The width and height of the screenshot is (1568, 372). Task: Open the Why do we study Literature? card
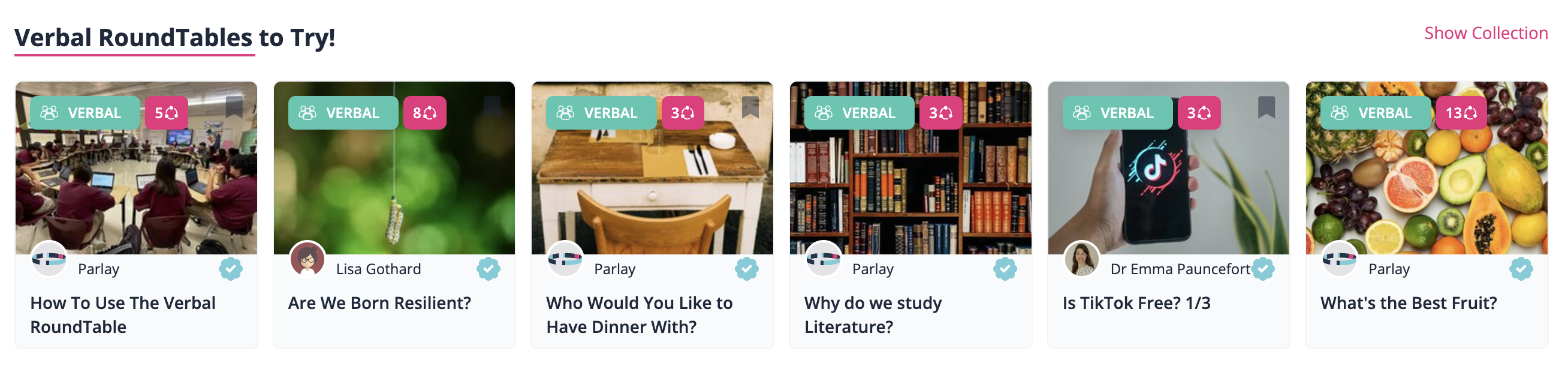[873, 314]
